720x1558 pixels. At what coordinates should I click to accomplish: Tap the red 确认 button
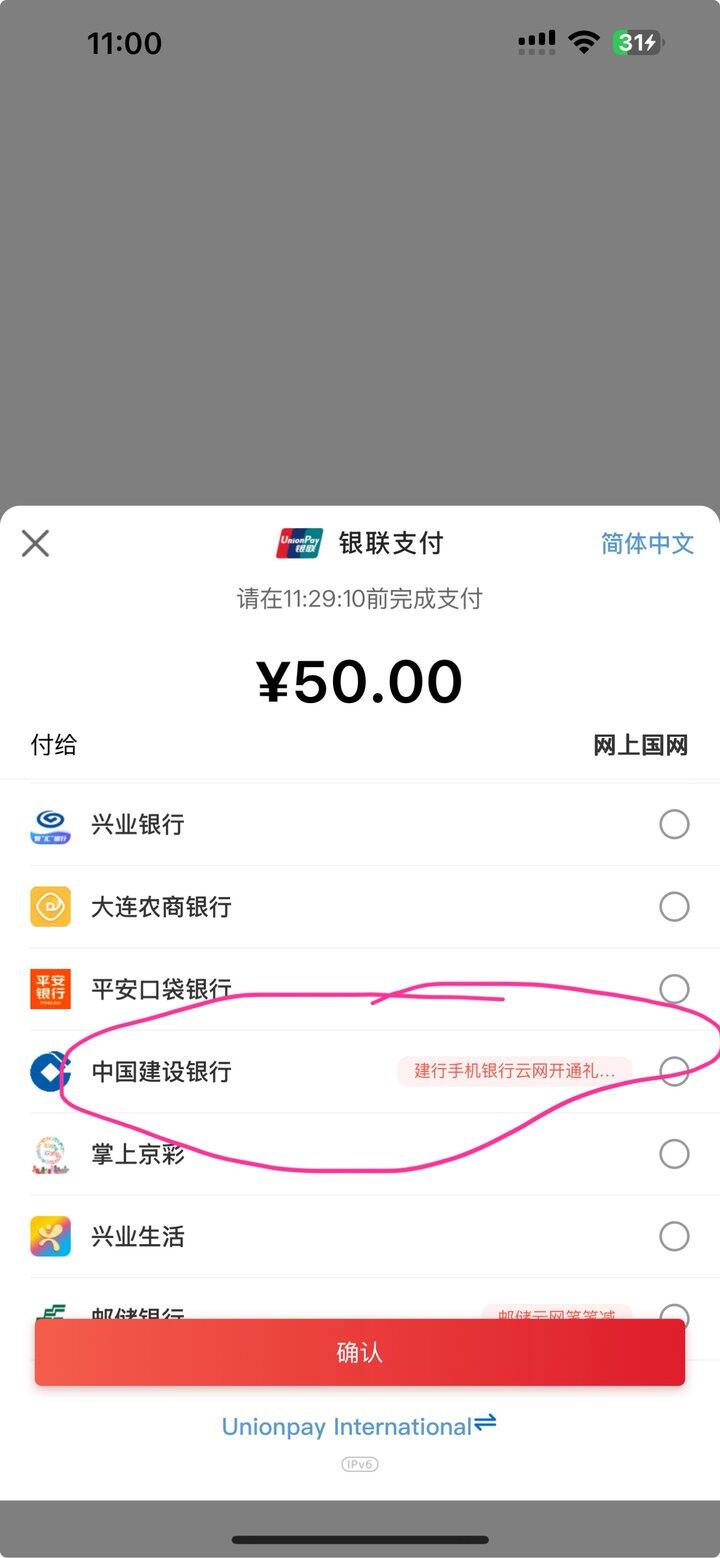(360, 1352)
